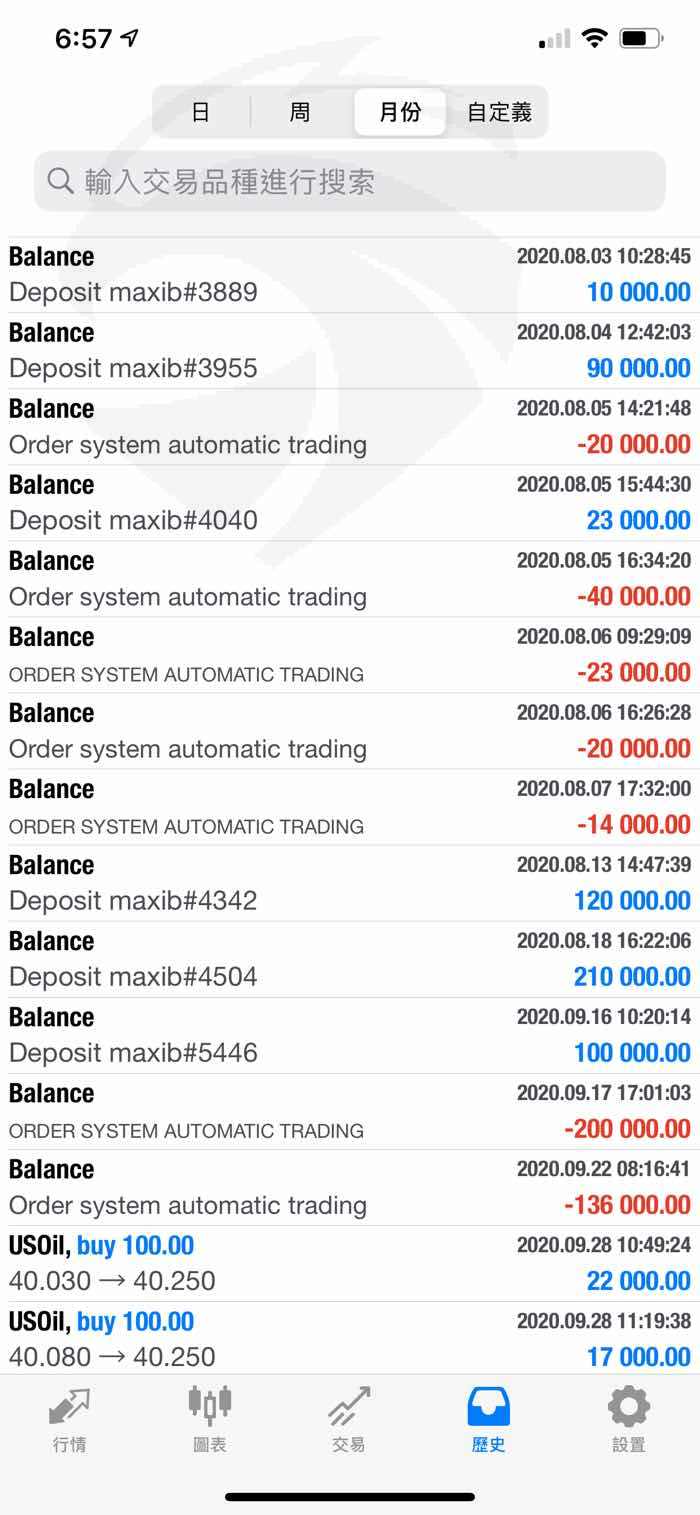Open the Deposit maxib#3889 entry
700x1515 pixels.
click(x=350, y=275)
